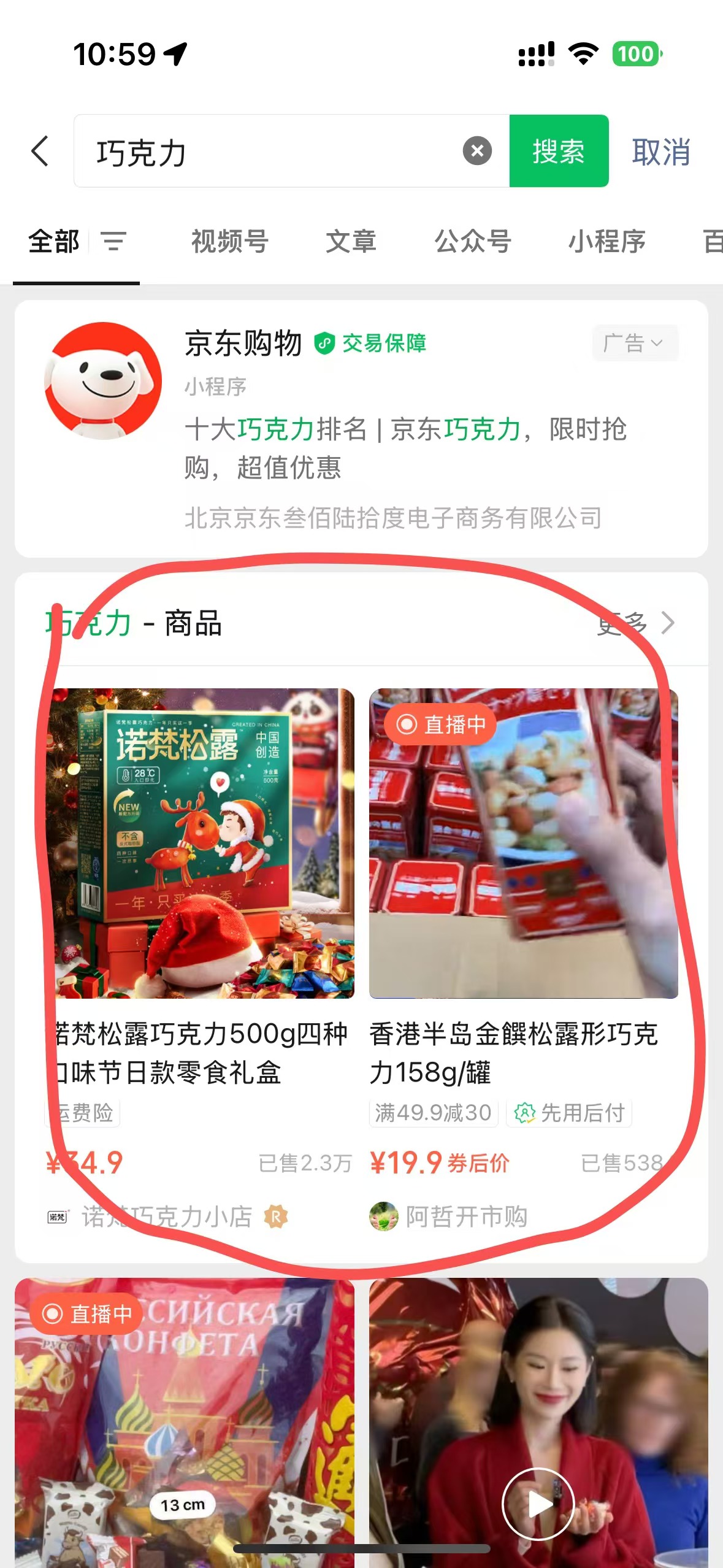The width and height of the screenshot is (723, 1568).
Task: Tap the green 搜索 button
Action: (559, 151)
